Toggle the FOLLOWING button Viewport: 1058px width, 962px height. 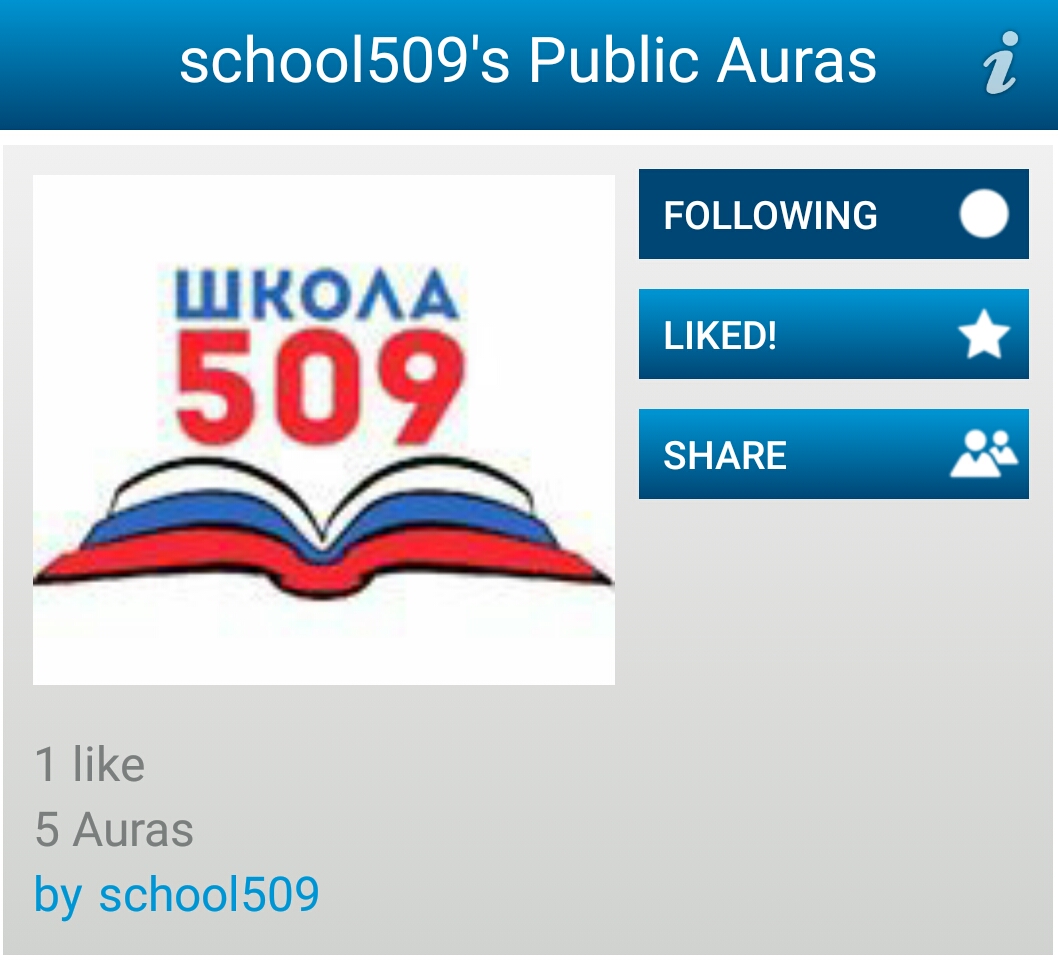[833, 215]
